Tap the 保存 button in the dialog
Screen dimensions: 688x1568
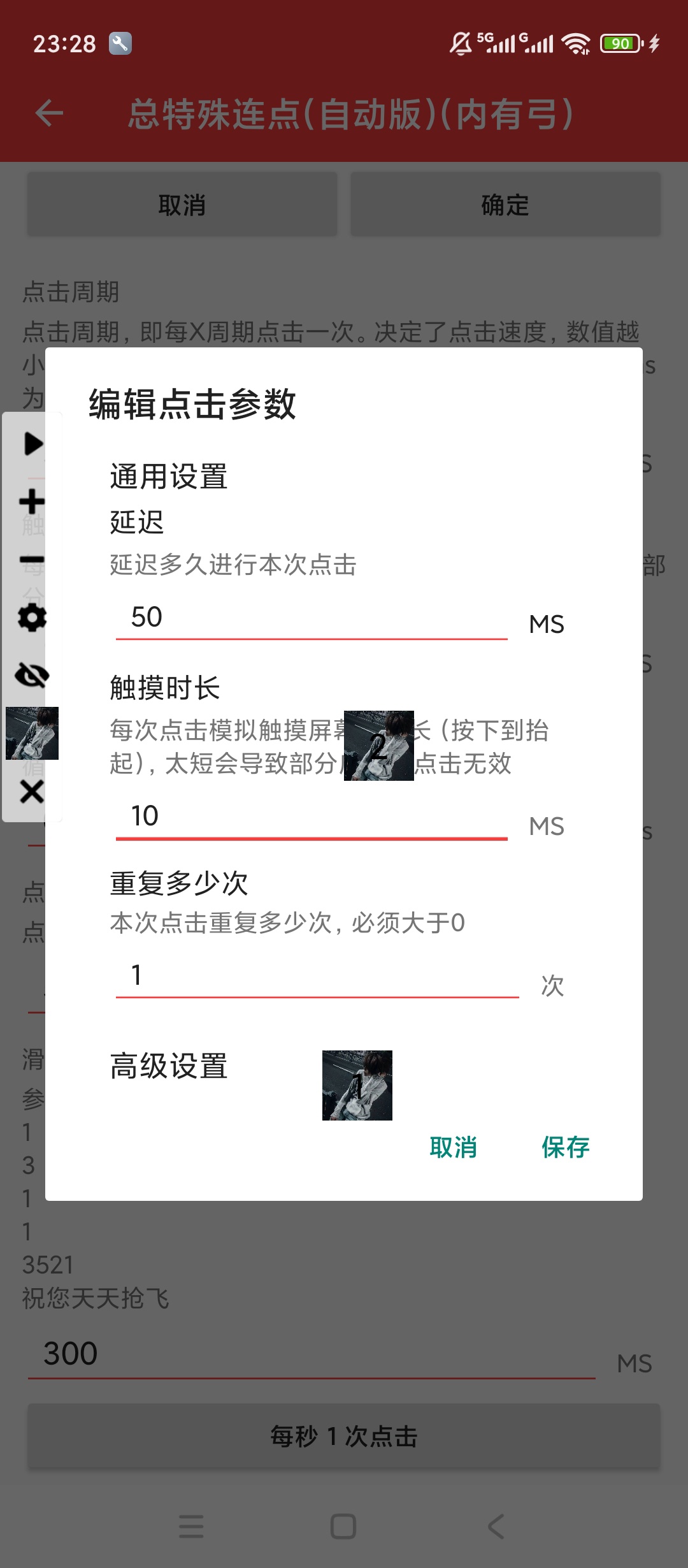[x=565, y=1147]
